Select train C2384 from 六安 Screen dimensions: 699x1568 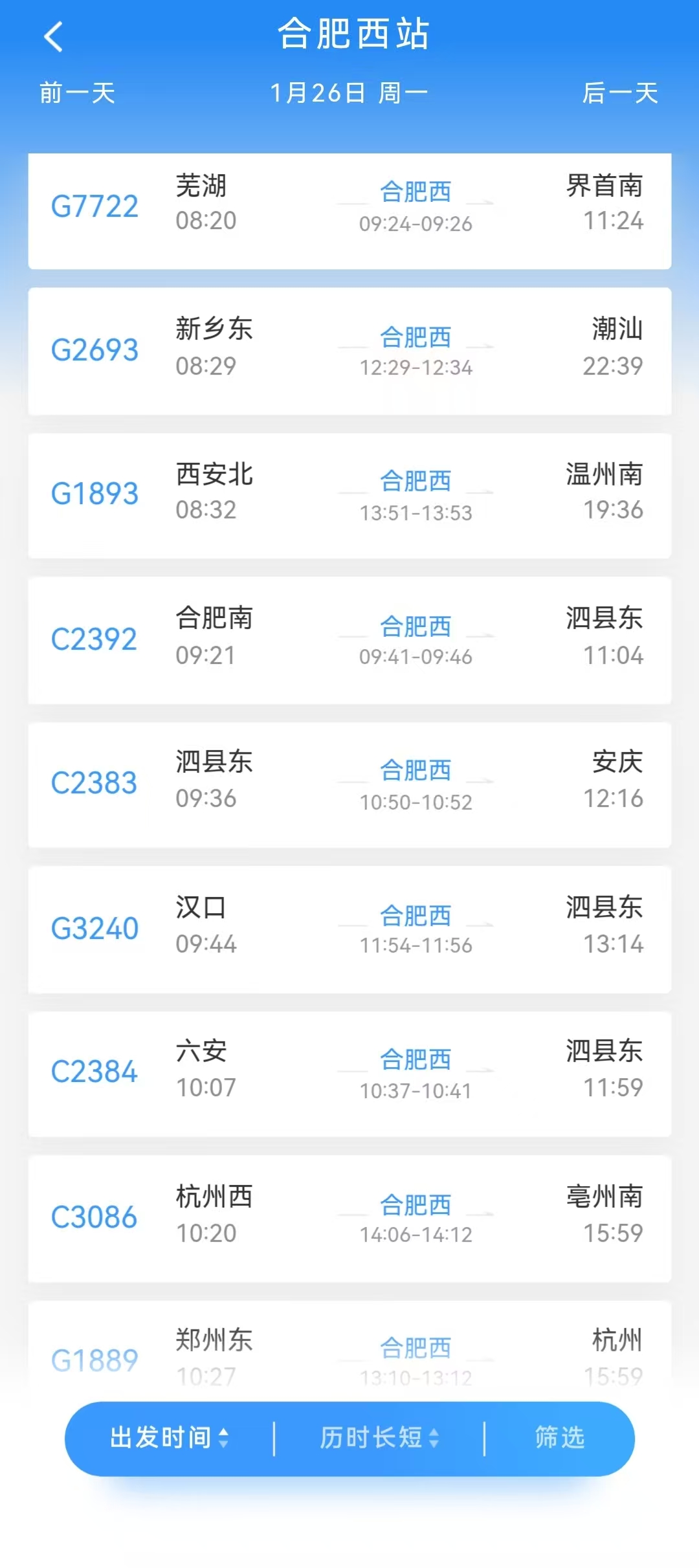[x=349, y=1074]
